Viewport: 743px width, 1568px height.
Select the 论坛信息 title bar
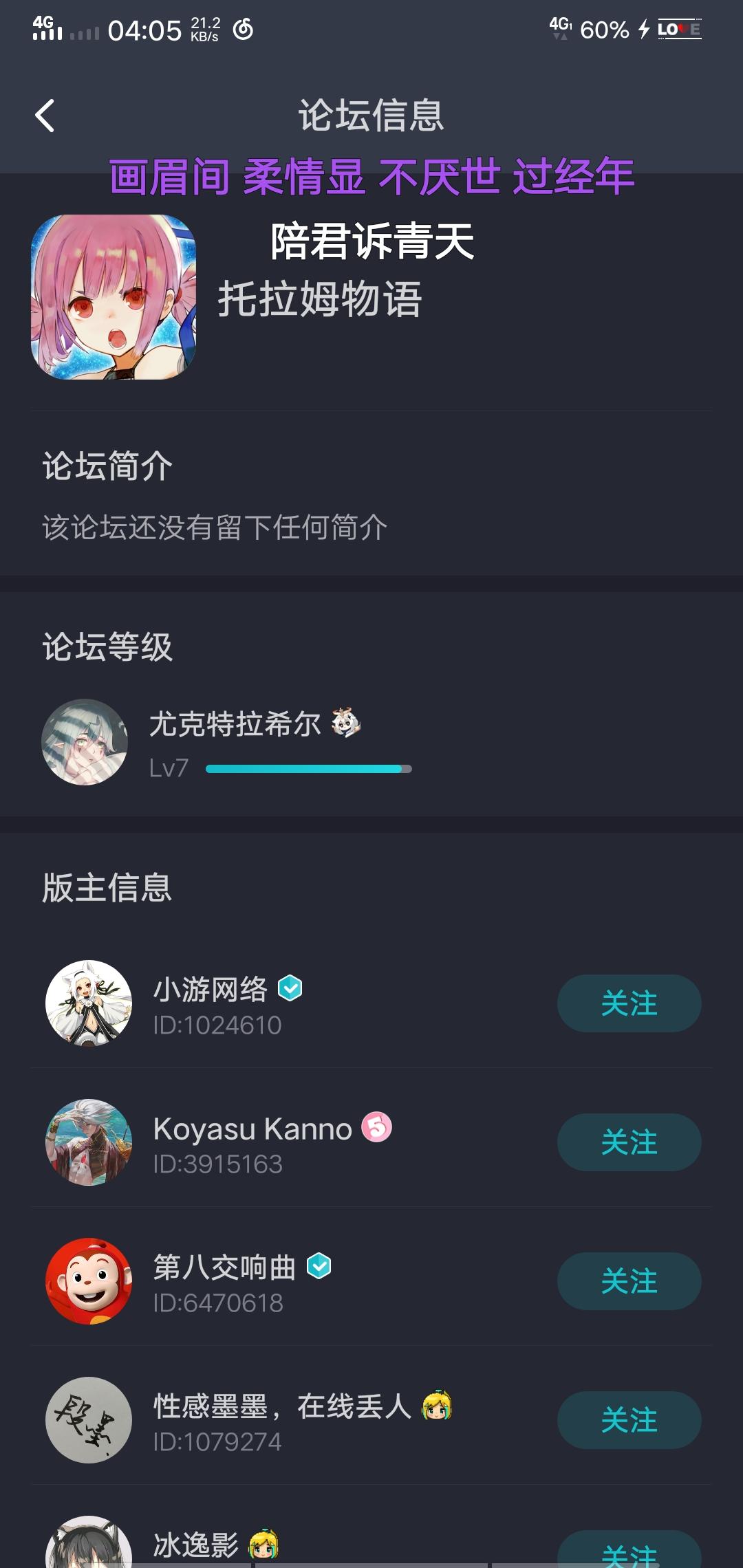371,116
